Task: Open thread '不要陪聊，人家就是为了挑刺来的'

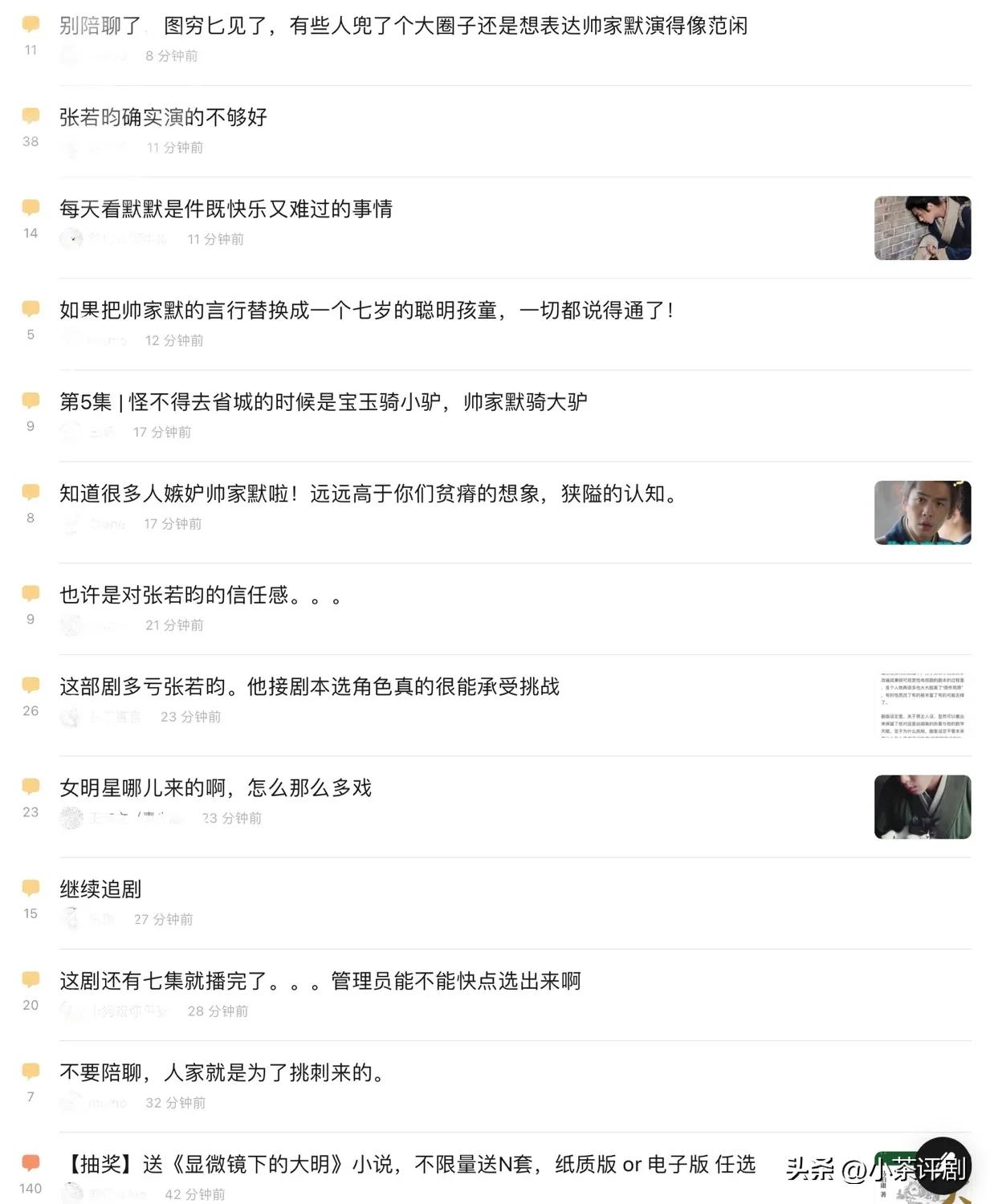Action: point(222,1072)
